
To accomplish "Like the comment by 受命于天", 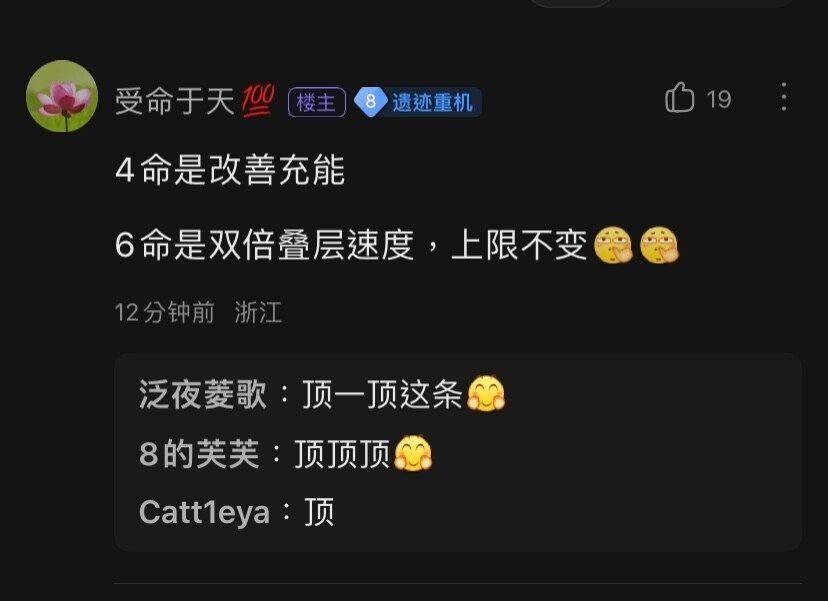I will tap(681, 98).
